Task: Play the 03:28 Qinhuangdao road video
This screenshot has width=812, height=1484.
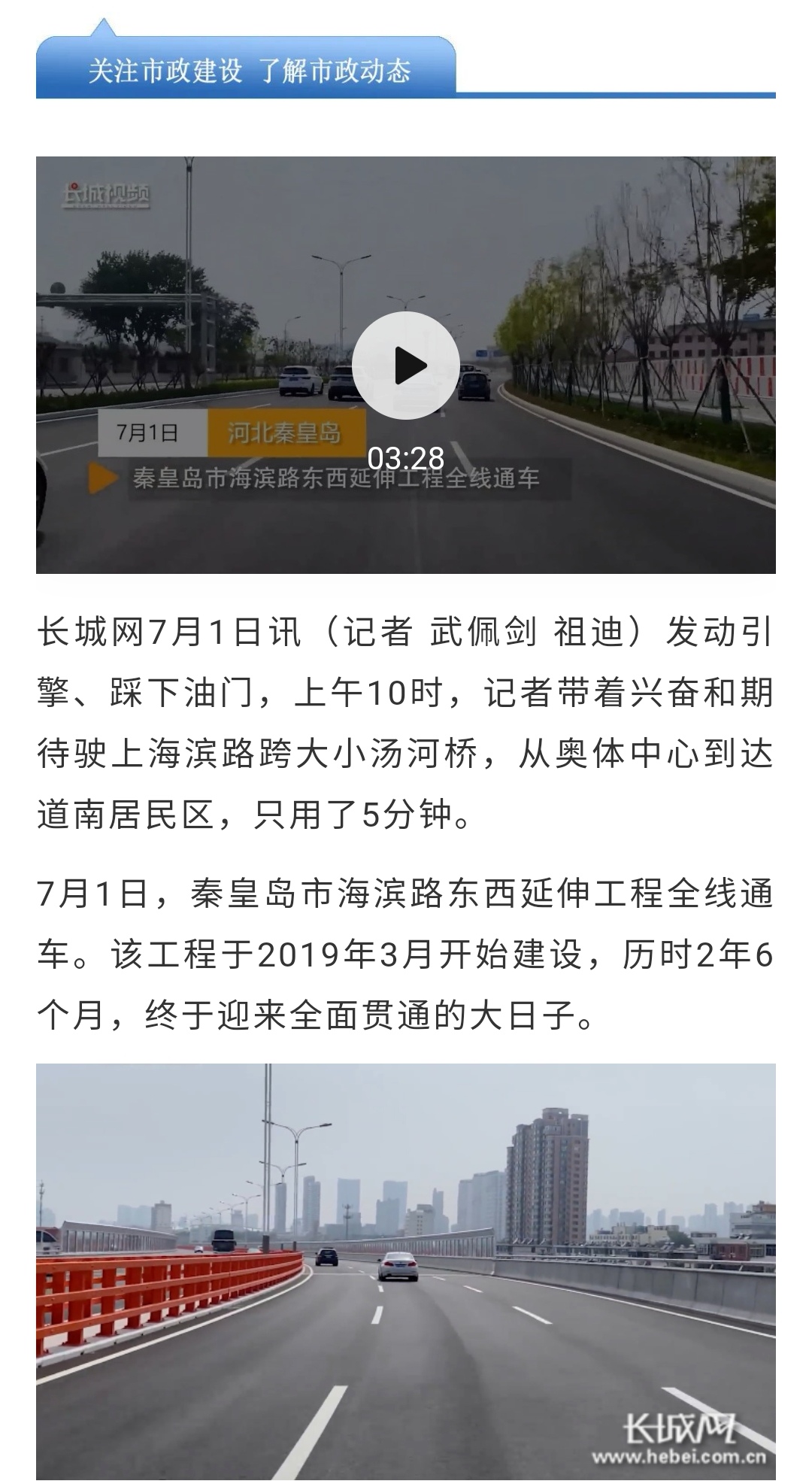Action: tap(406, 366)
